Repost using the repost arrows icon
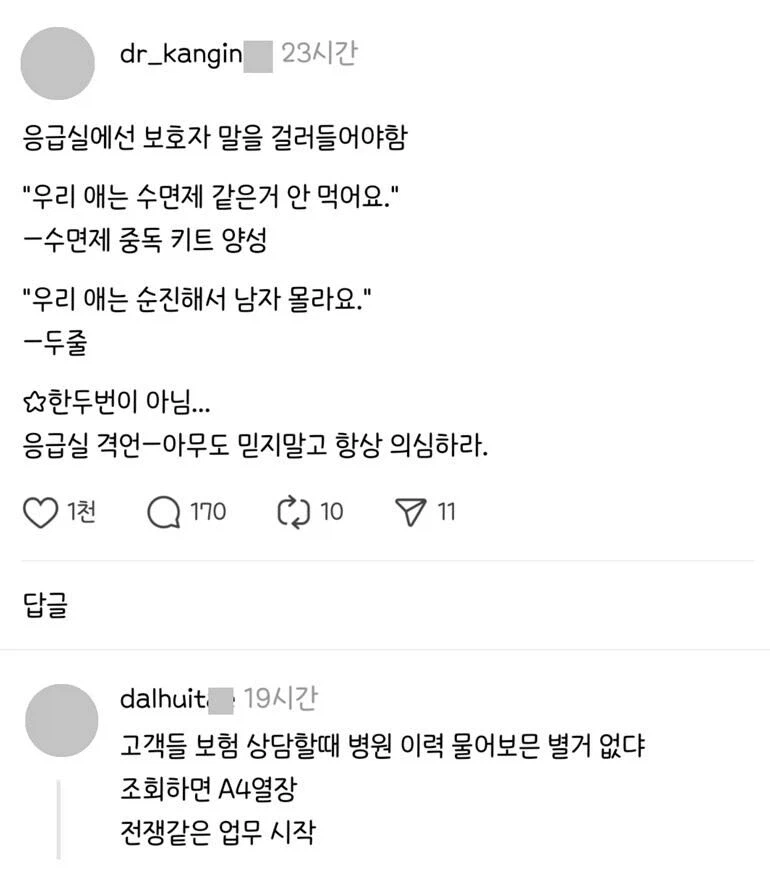 292,511
